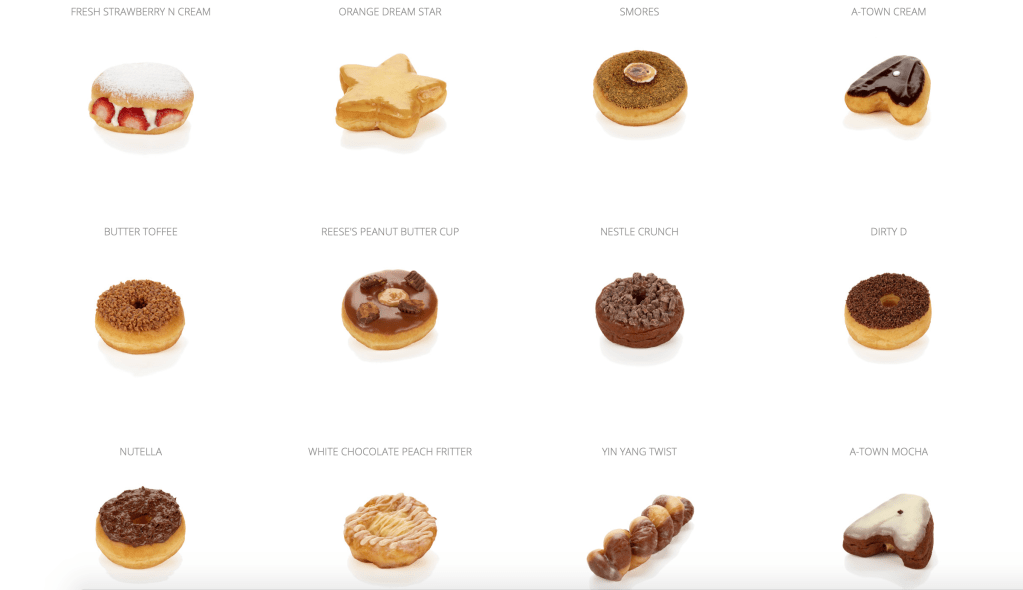The height and width of the screenshot is (590, 1023).
Task: Open the Fresh Strawberry N Cream donut
Action: pyautogui.click(x=141, y=97)
